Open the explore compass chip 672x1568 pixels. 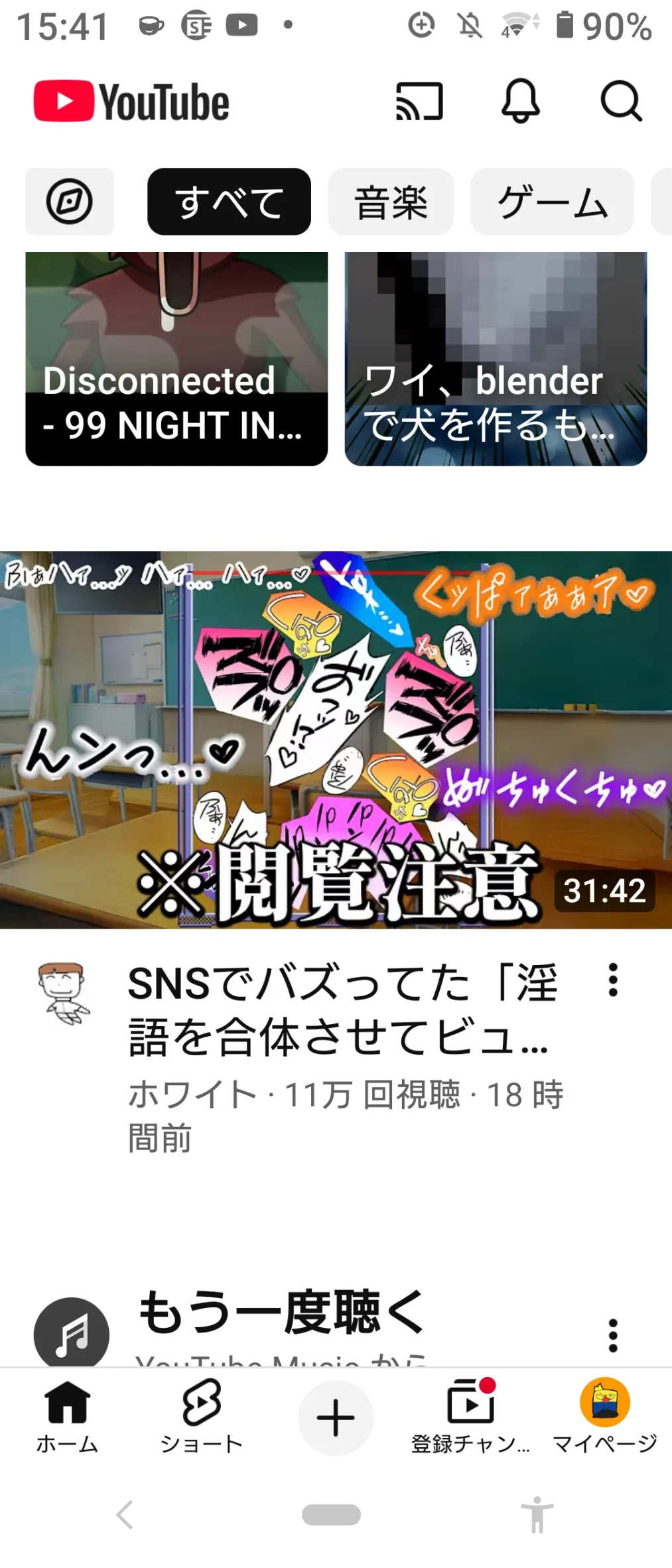70,202
